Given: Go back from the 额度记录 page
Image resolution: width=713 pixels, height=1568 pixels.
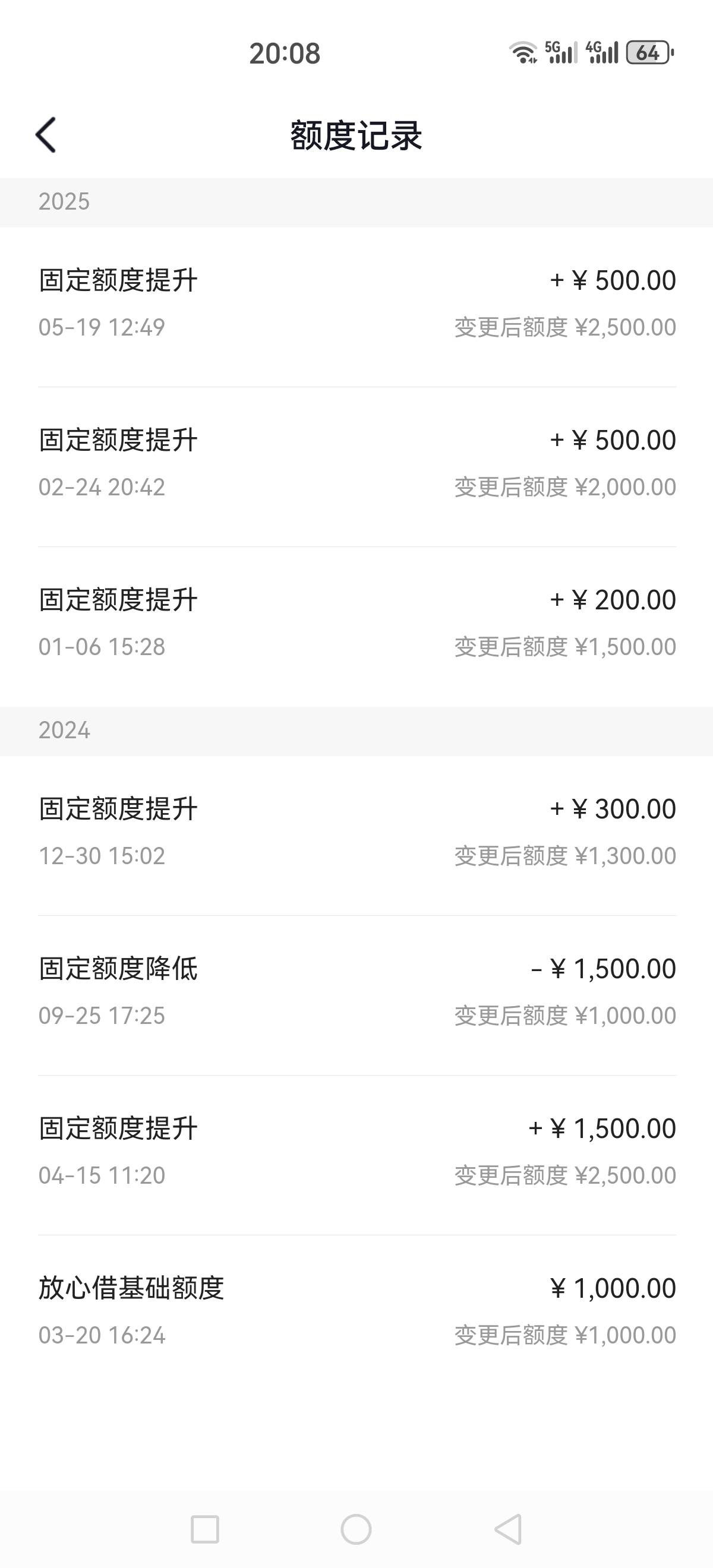Looking at the screenshot, I should click(46, 134).
